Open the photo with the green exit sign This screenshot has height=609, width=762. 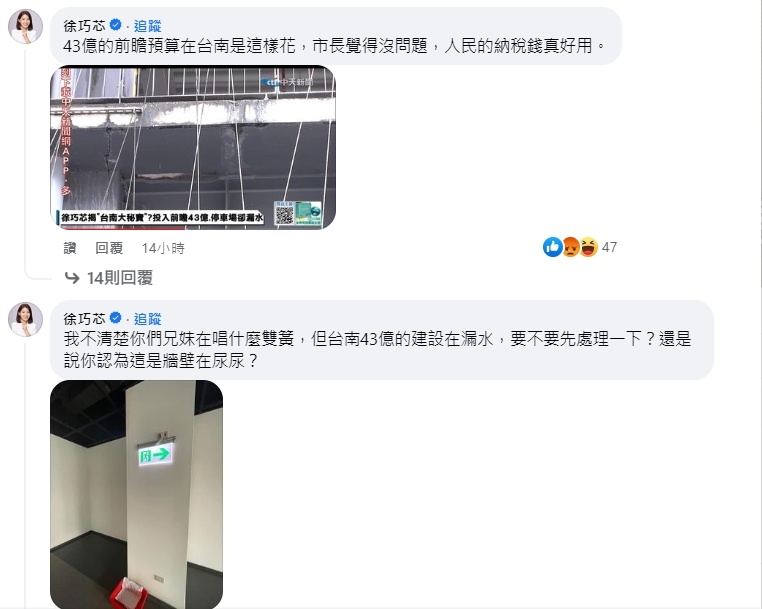(136, 494)
